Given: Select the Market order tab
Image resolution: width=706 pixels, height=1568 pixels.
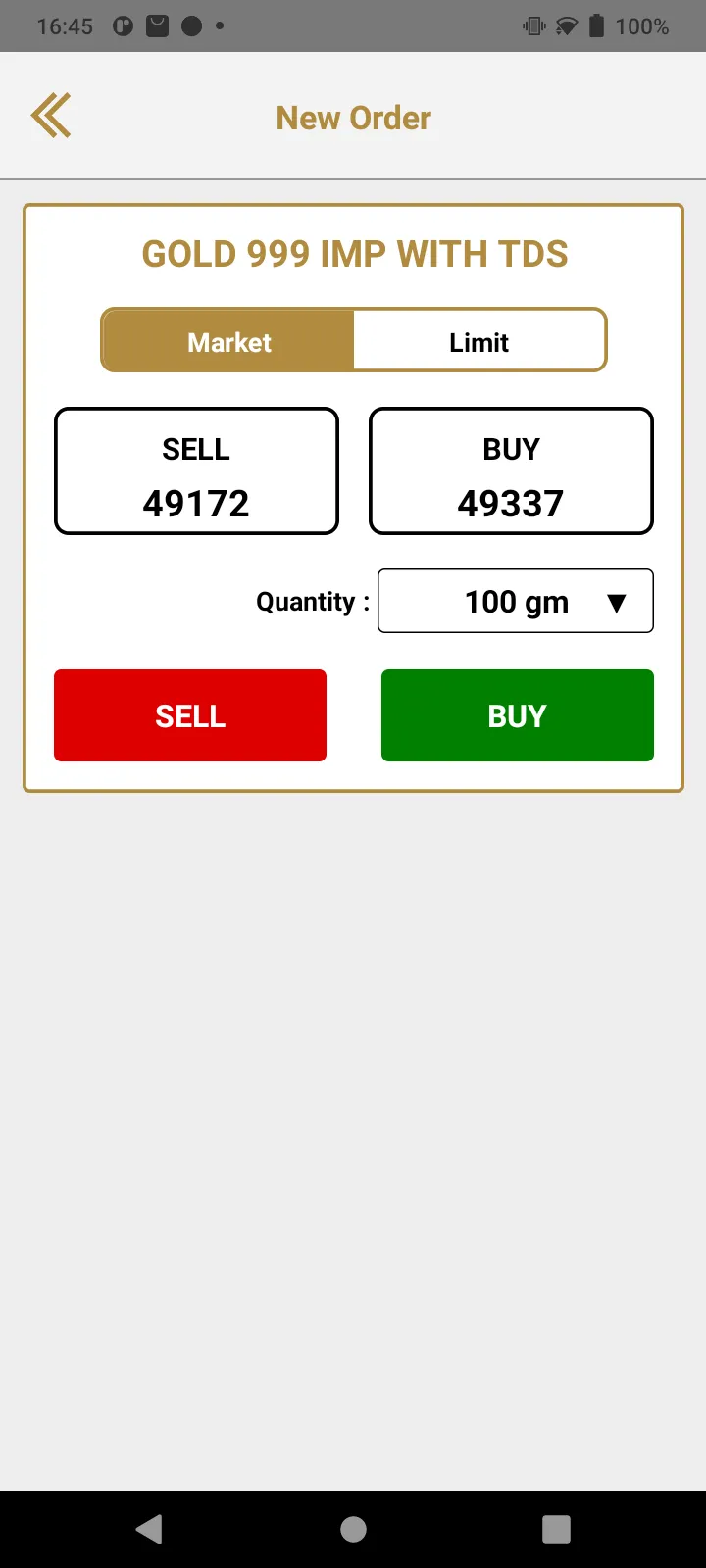Looking at the screenshot, I should (228, 341).
